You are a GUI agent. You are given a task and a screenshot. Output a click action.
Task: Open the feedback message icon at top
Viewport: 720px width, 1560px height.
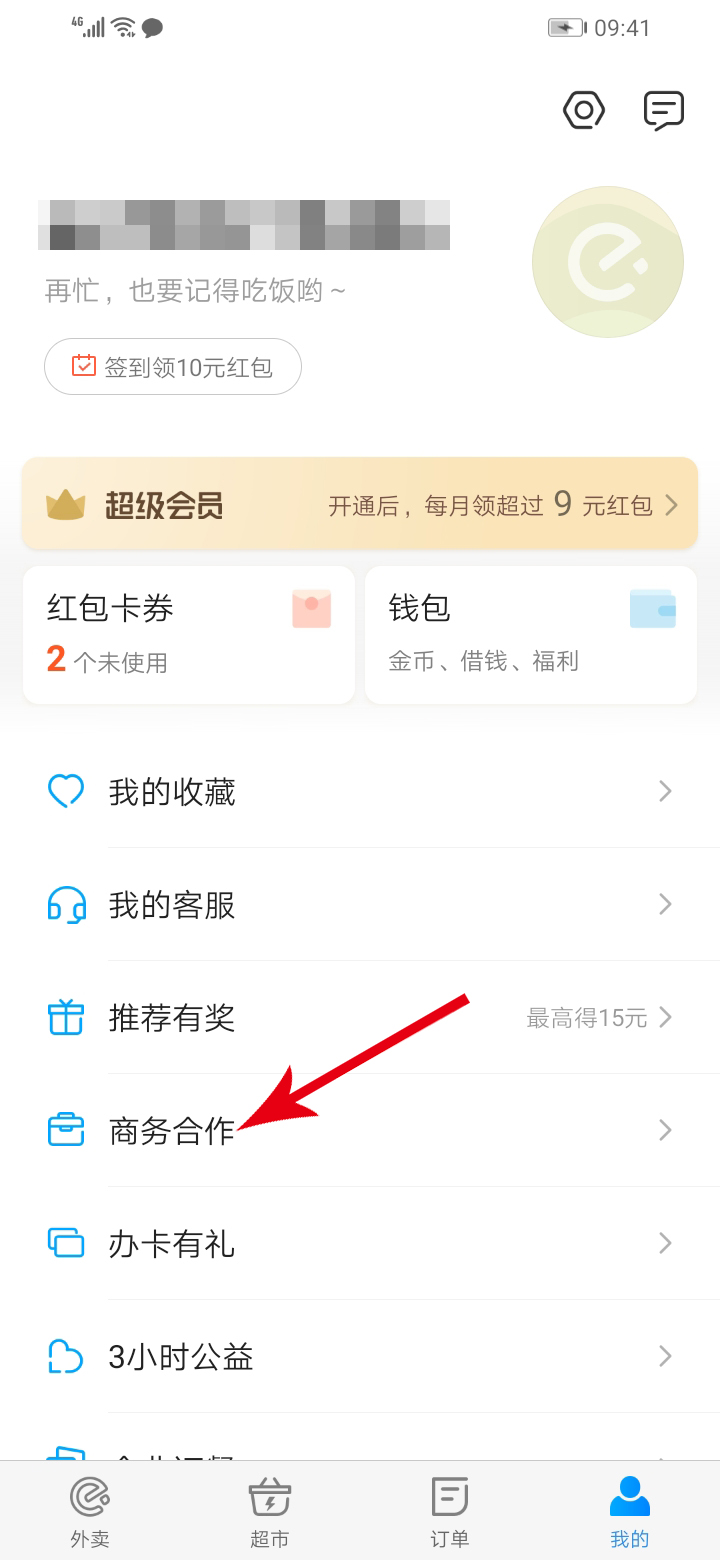point(663,110)
